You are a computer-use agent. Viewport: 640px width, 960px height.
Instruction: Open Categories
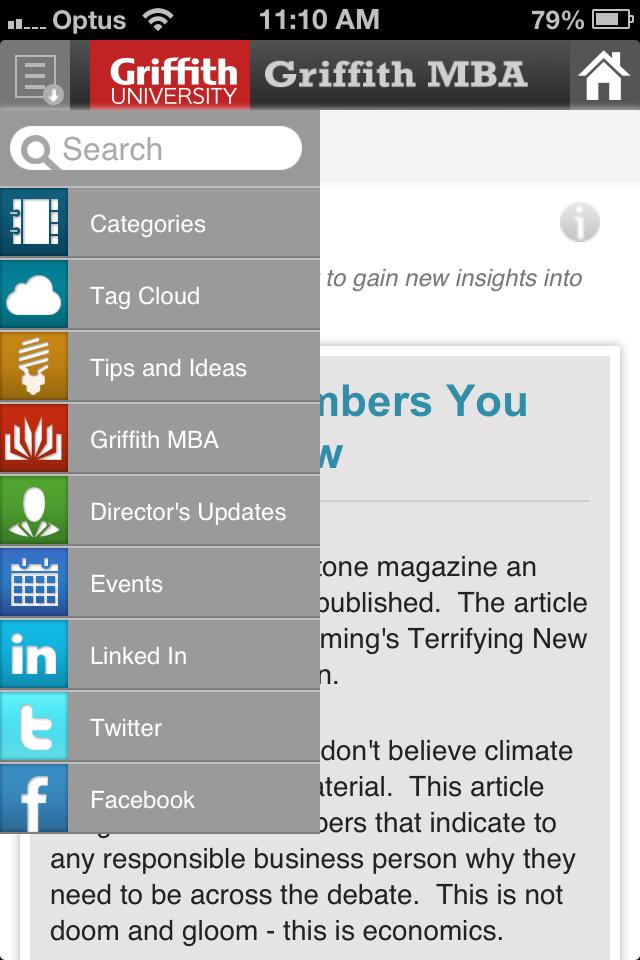[x=160, y=224]
